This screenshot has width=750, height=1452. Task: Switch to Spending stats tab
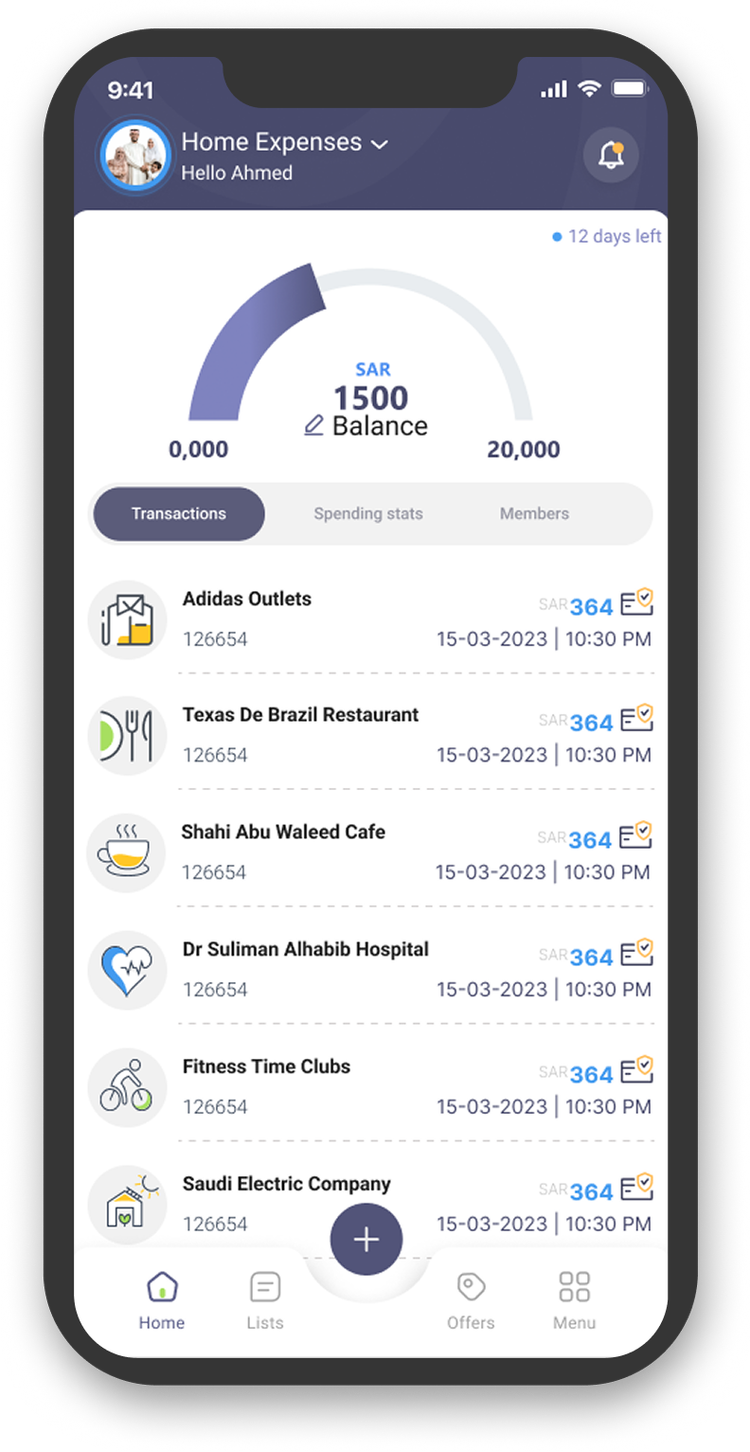coord(368,514)
